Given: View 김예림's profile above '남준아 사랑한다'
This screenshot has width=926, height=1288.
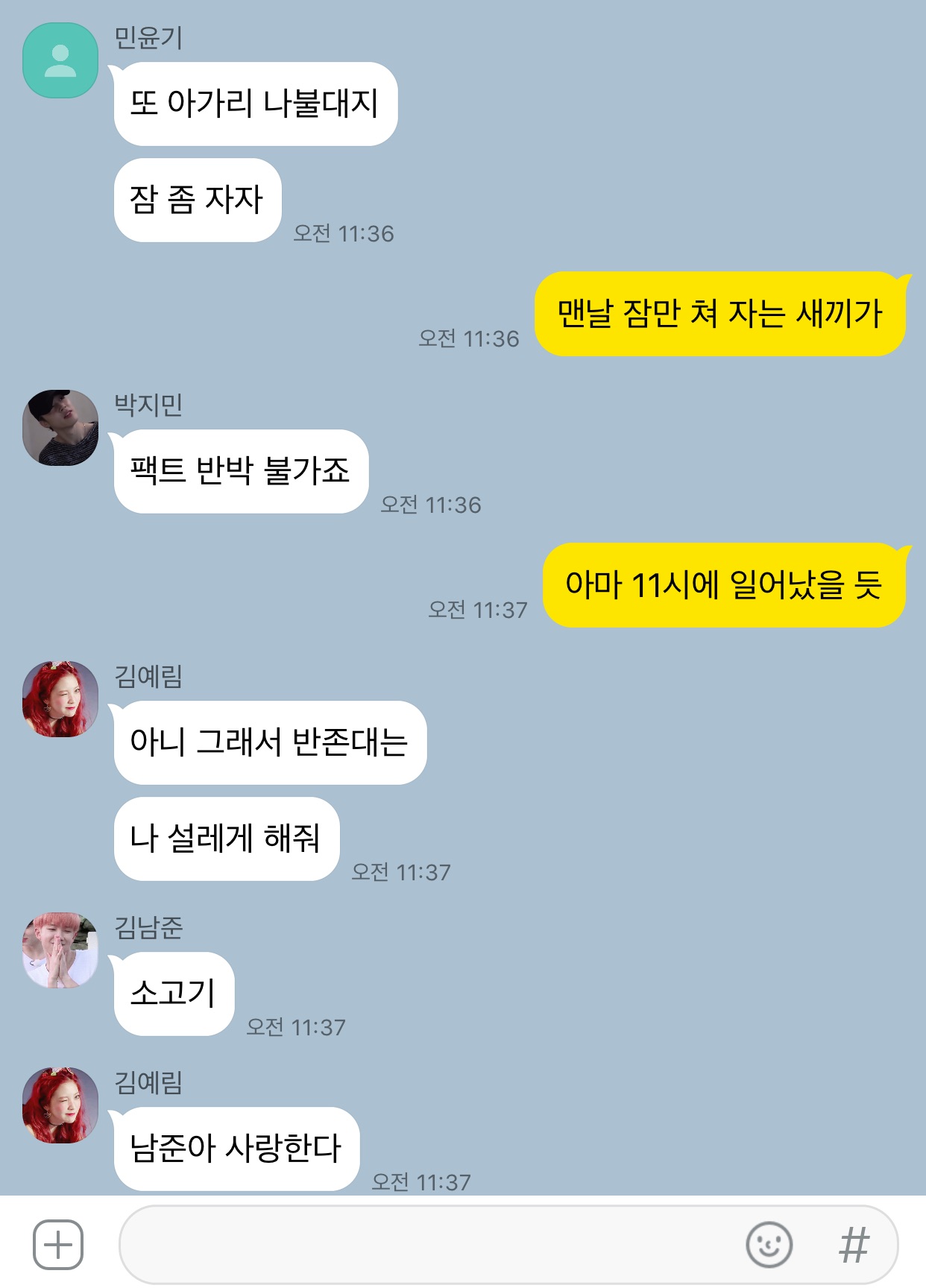Looking at the screenshot, I should (x=60, y=1105).
